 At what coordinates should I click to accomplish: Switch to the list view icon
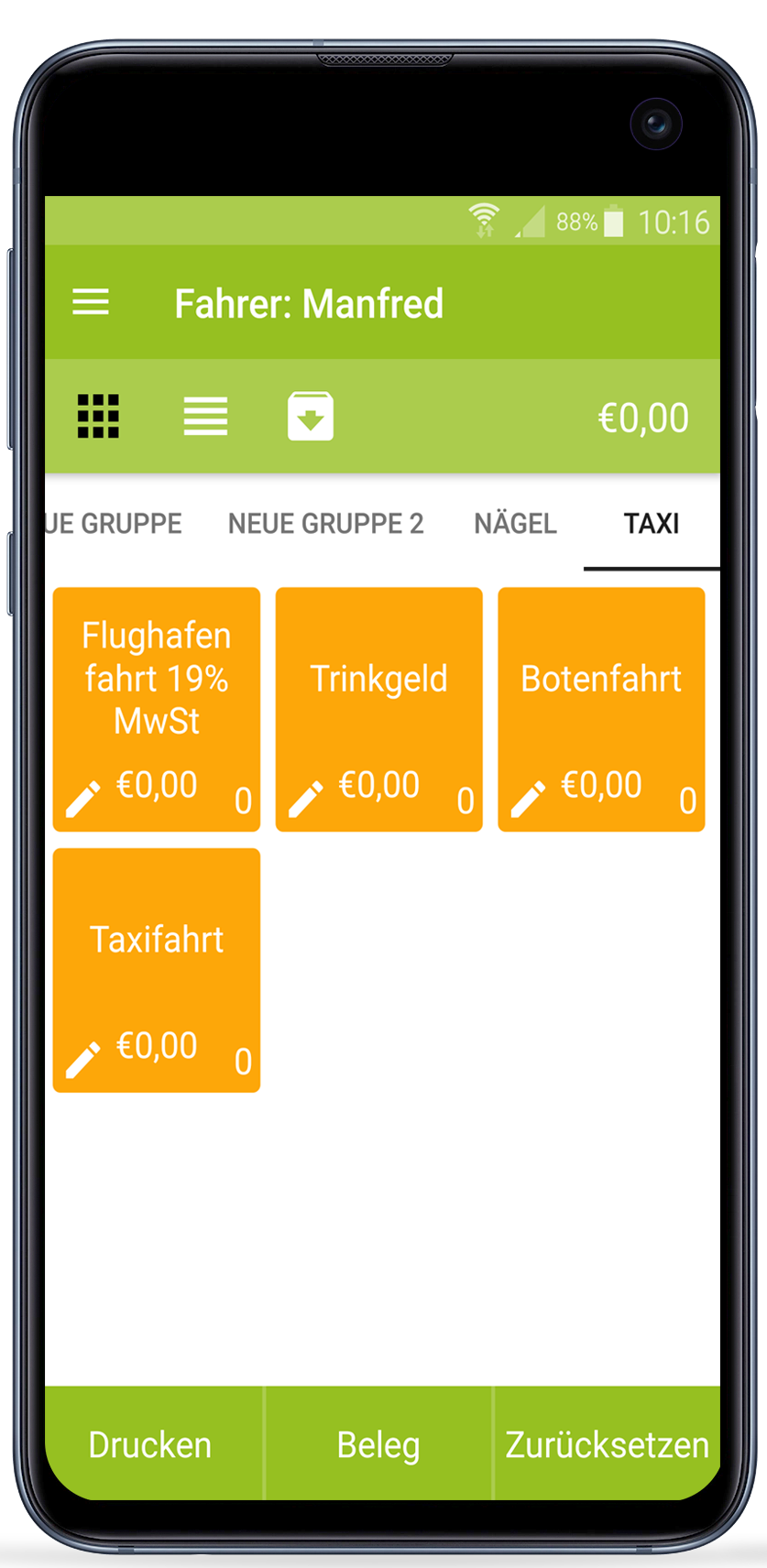tap(205, 417)
